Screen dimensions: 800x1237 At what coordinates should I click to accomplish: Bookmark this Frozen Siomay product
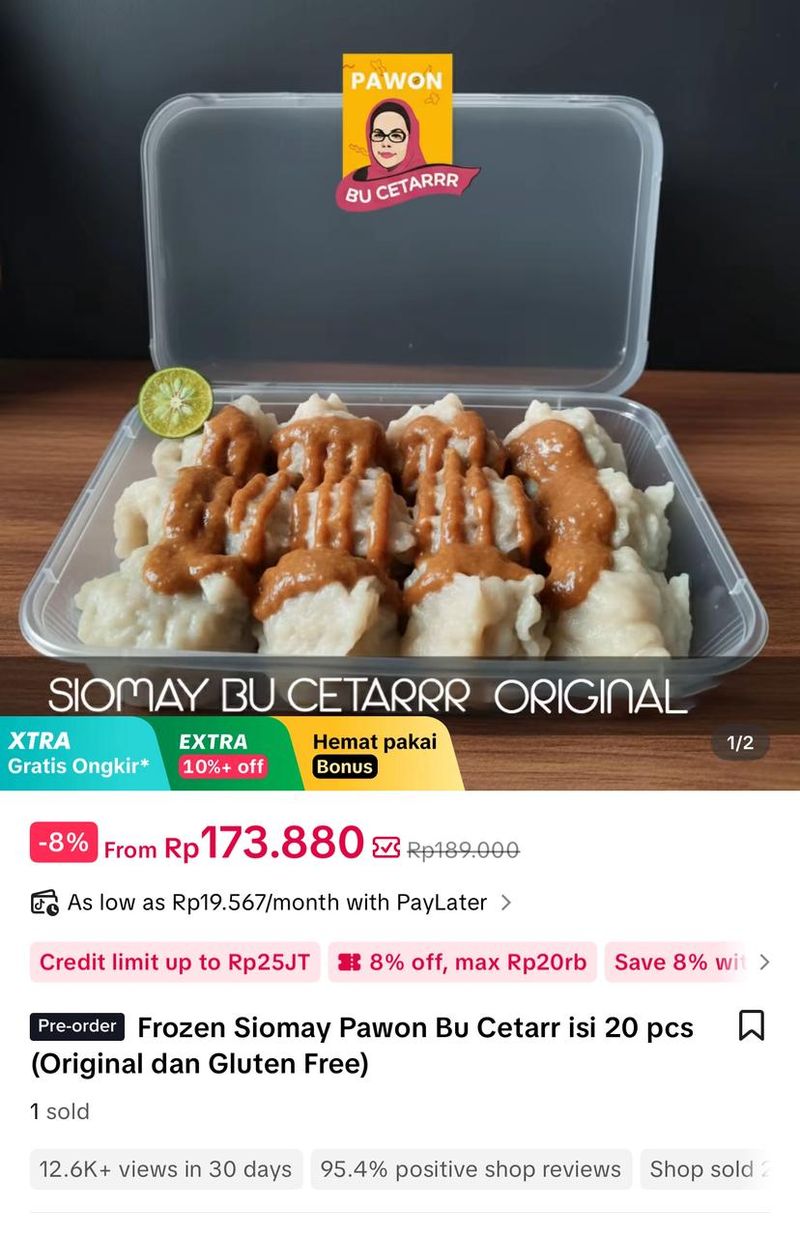point(751,1026)
